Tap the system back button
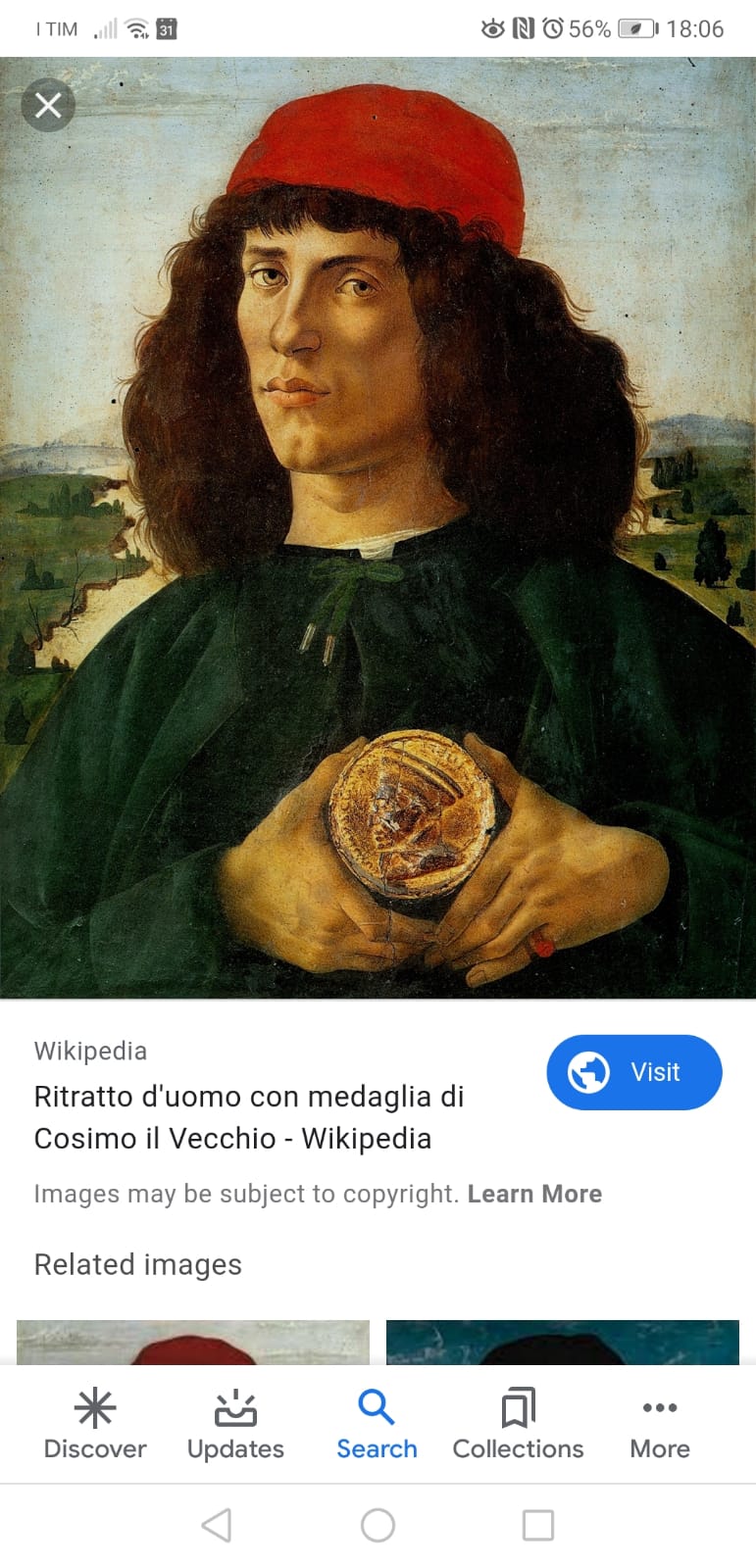 (217, 1525)
